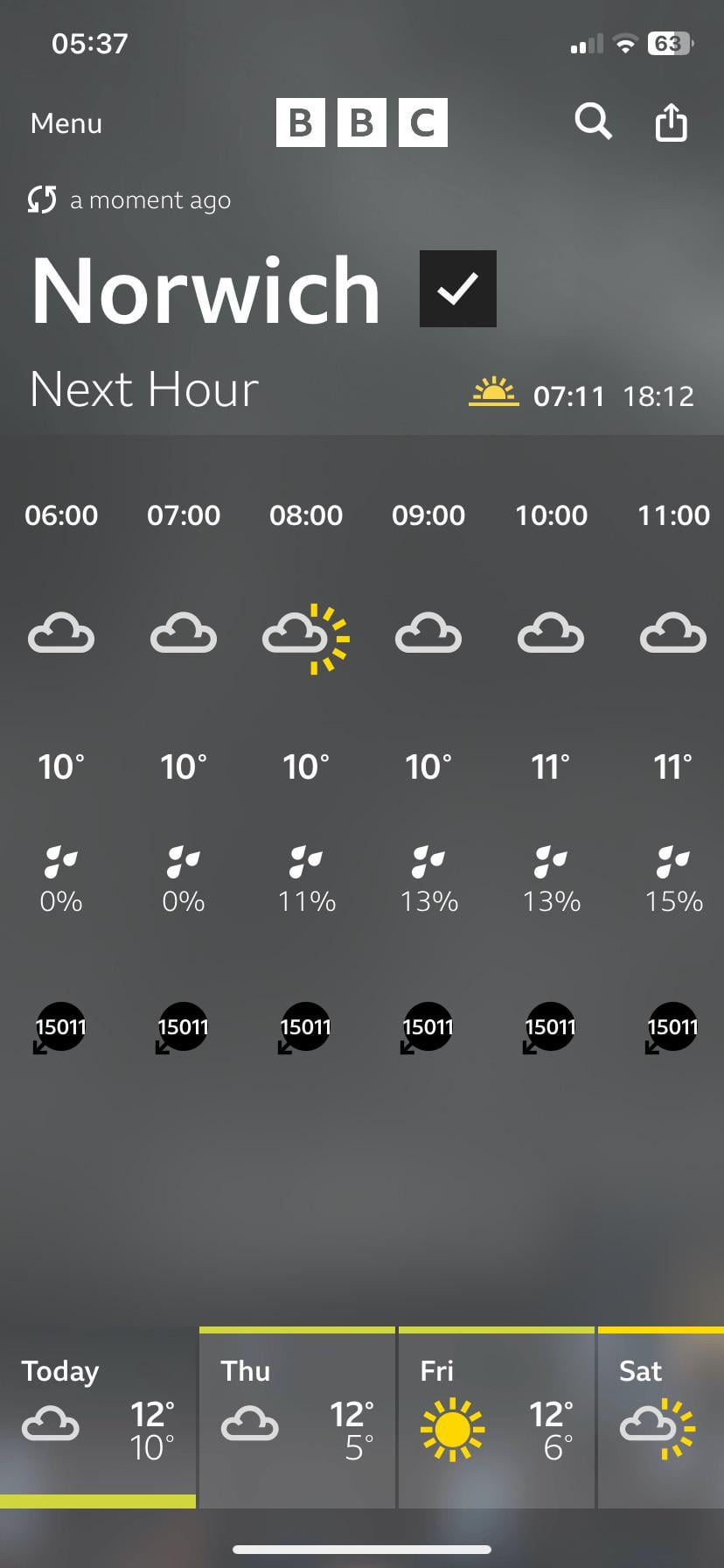Open the Menu
724x1568 pixels.
click(x=66, y=123)
